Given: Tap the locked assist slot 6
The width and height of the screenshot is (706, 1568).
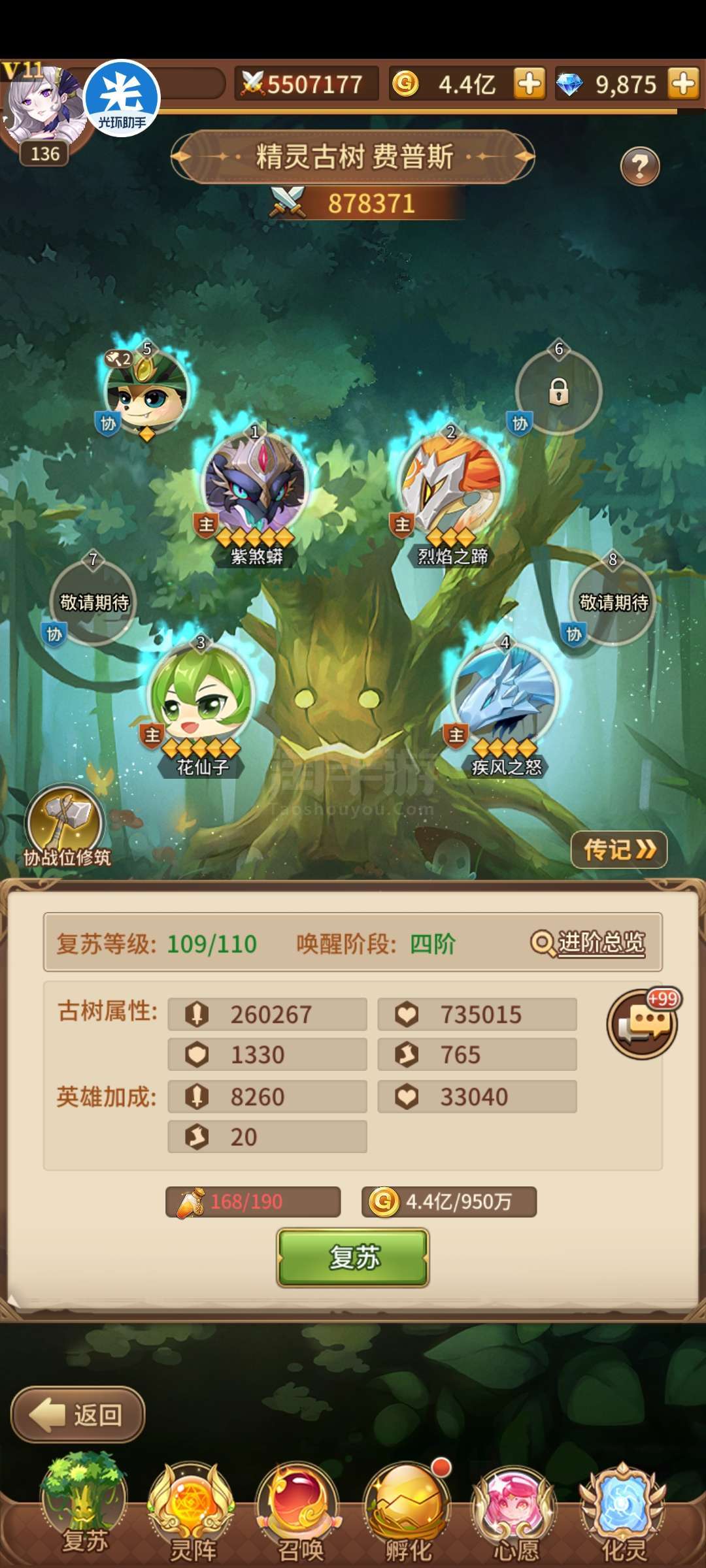Looking at the screenshot, I should coord(558,391).
